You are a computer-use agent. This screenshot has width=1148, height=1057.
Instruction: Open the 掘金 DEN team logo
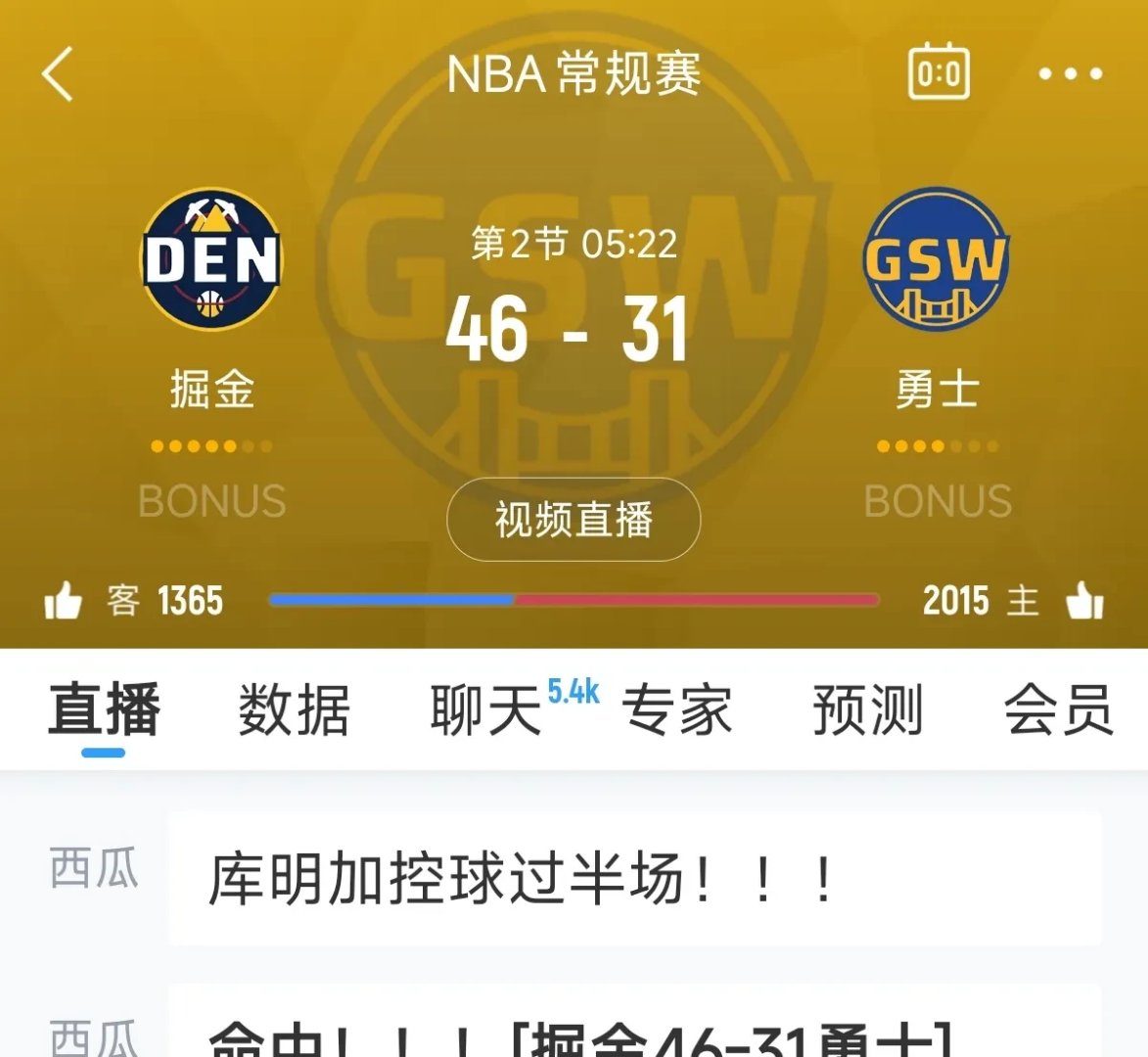[x=211, y=258]
